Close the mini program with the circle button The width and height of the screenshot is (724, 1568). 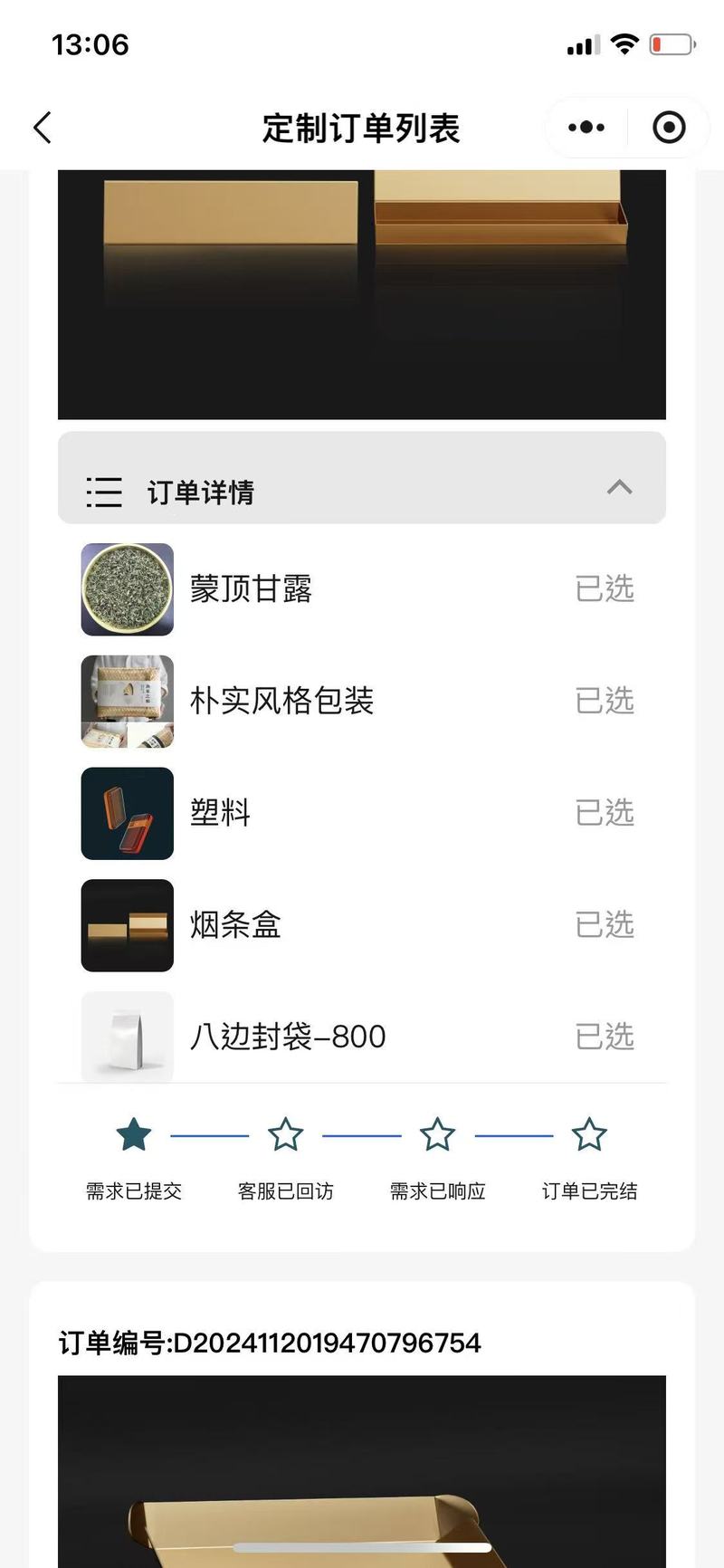(669, 128)
